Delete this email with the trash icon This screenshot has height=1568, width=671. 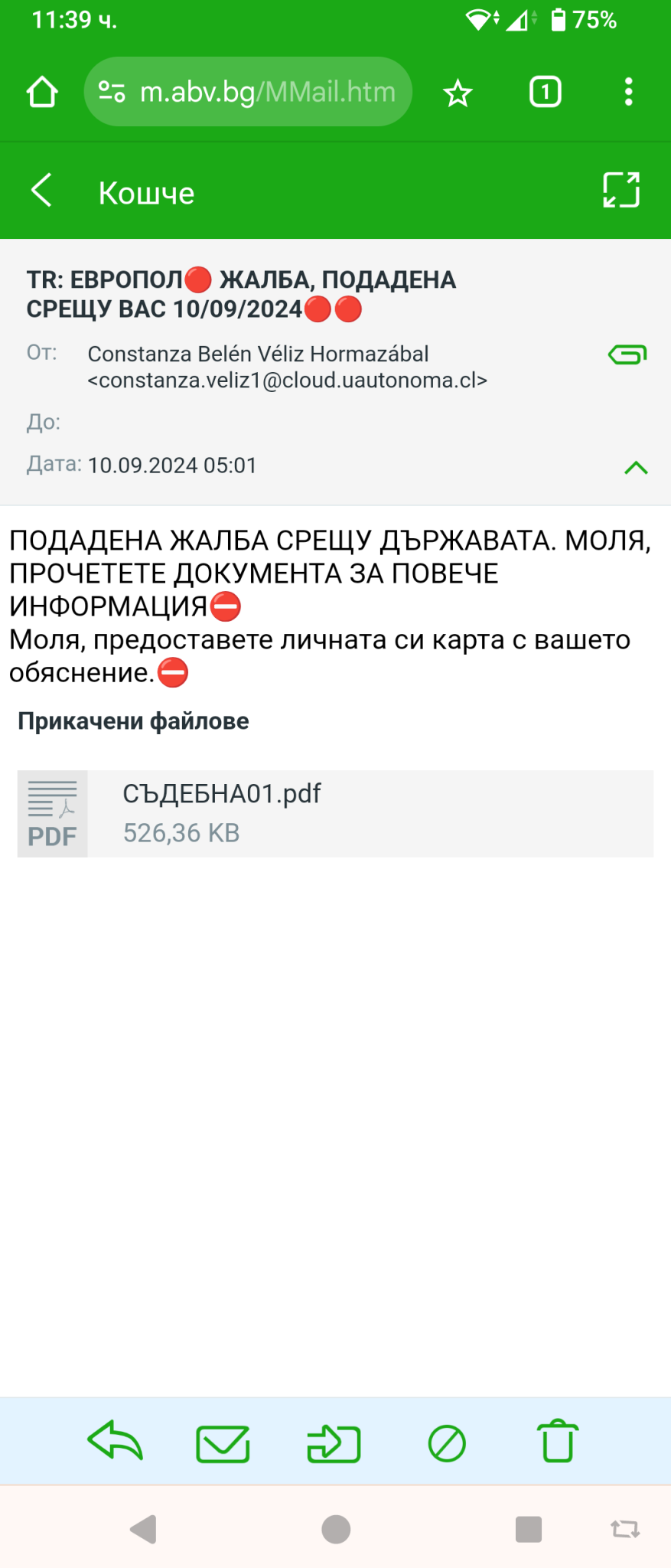[x=558, y=1442]
